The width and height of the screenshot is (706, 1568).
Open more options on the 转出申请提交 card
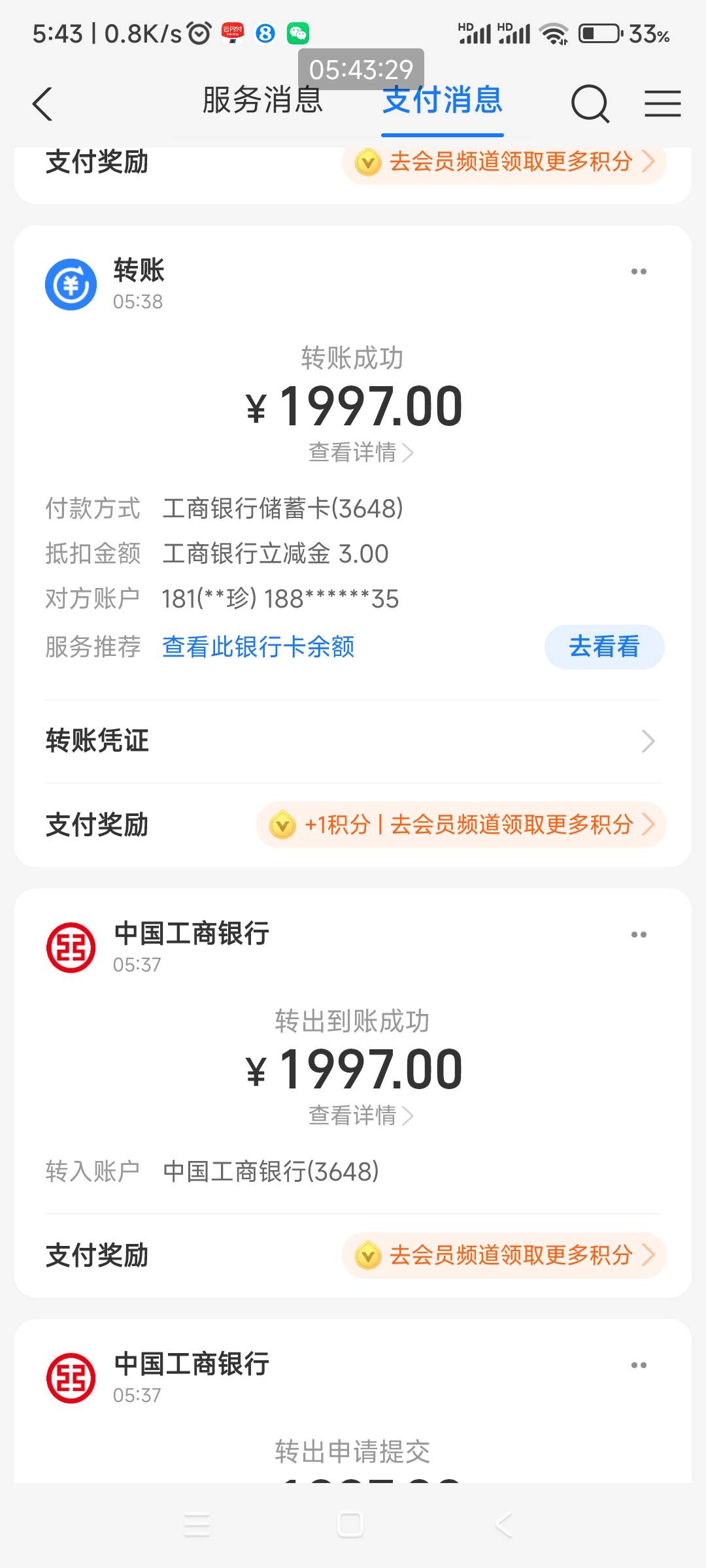639,1365
